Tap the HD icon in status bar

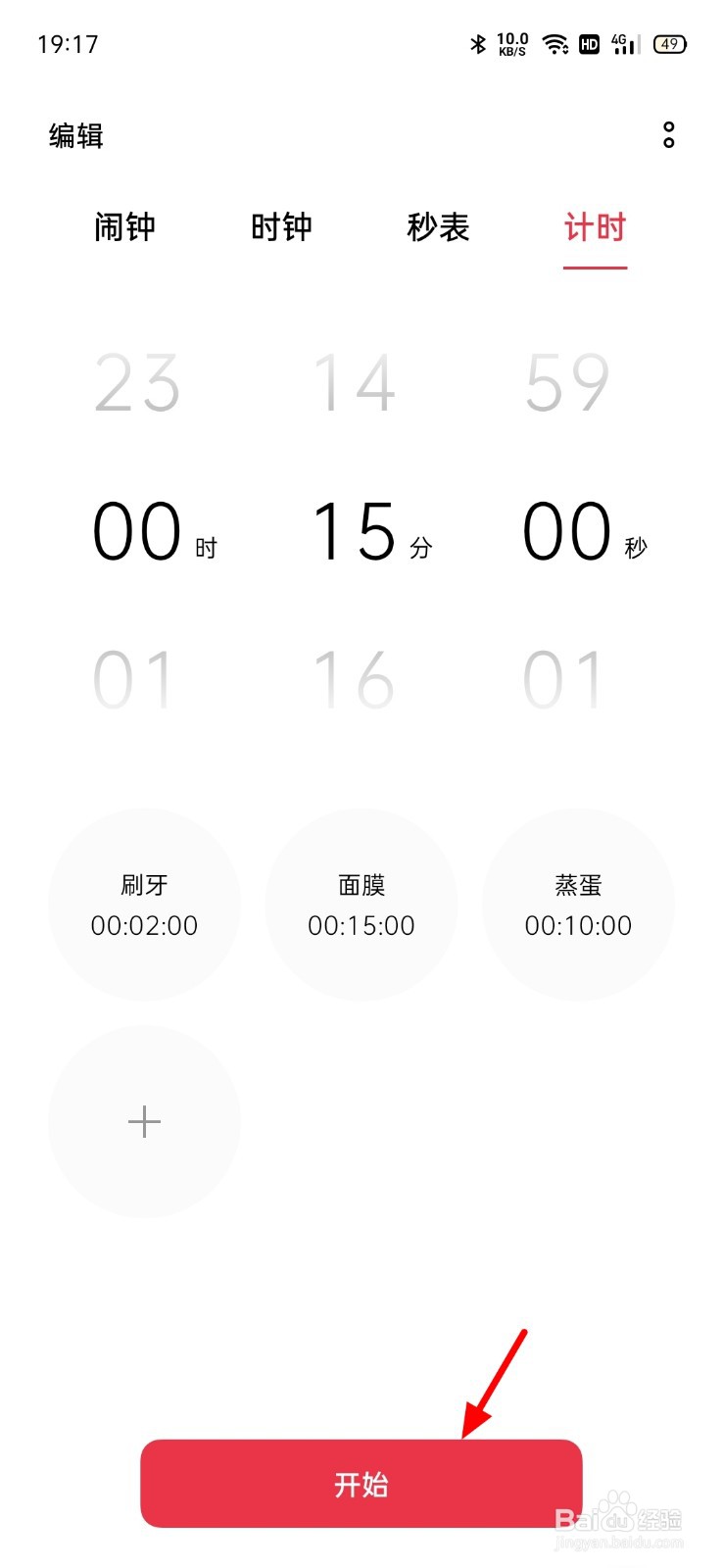click(588, 44)
